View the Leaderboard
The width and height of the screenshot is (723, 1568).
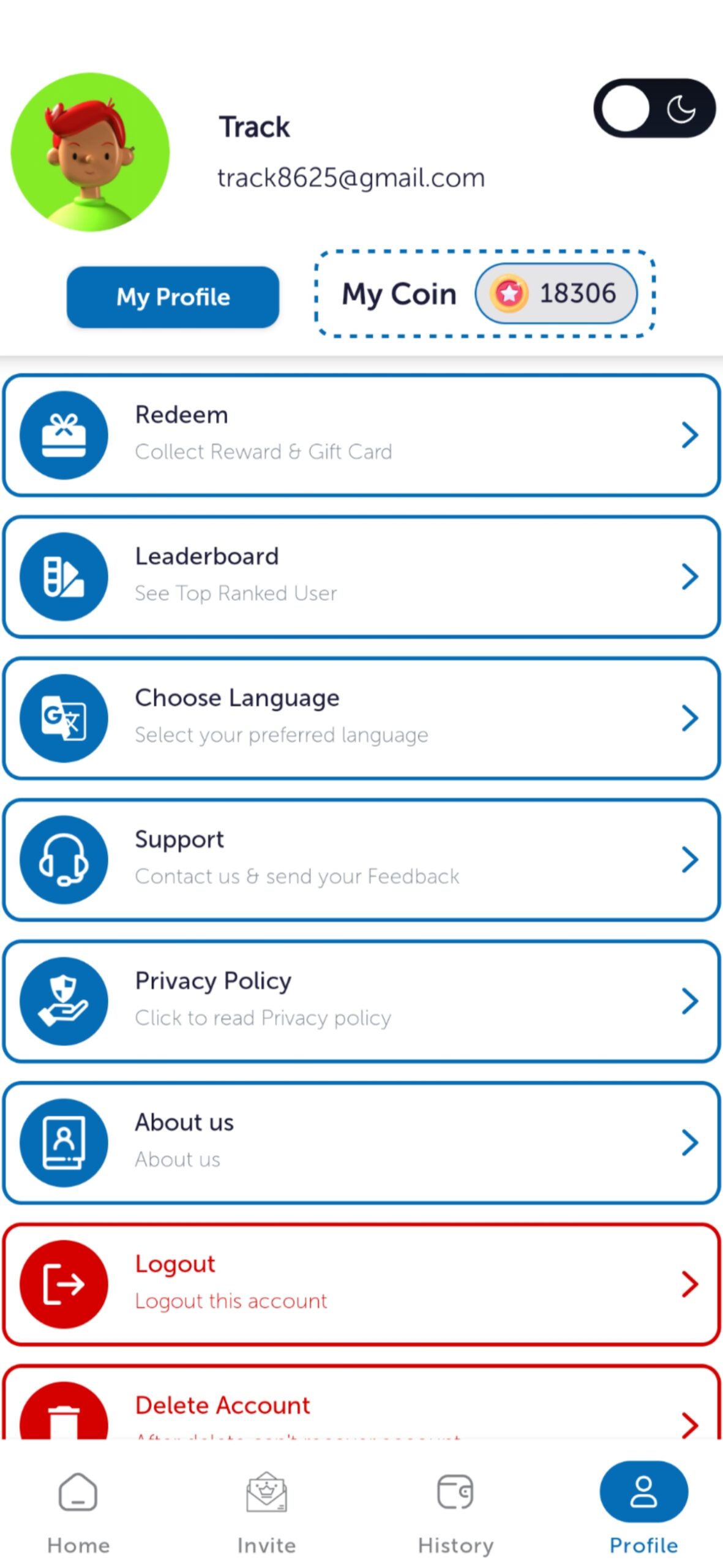click(361, 576)
